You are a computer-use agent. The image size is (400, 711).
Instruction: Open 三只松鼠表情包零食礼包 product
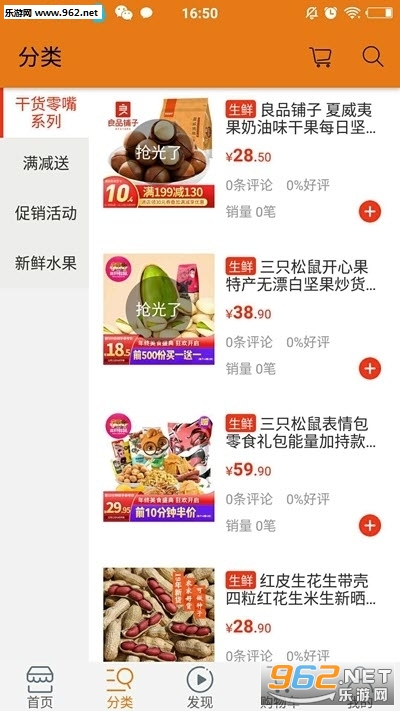click(300, 433)
